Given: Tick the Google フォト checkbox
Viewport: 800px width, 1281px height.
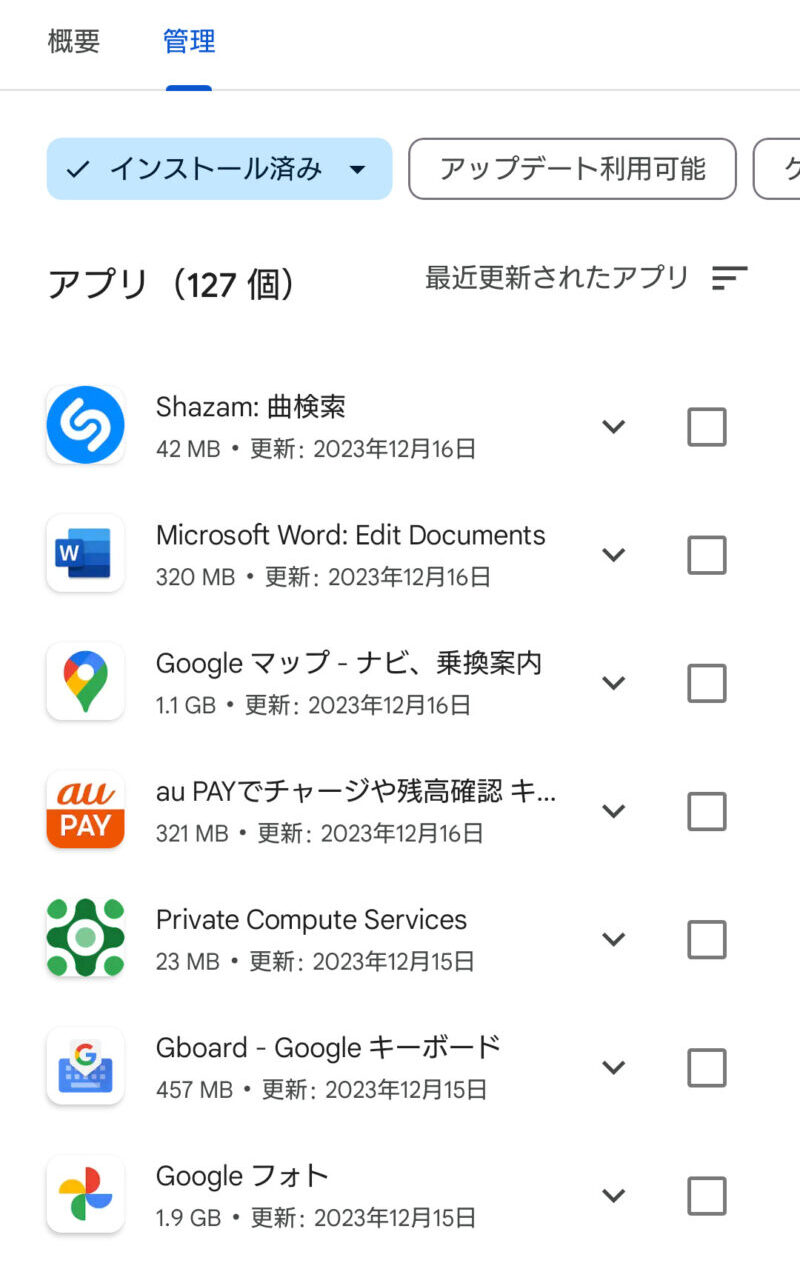Looking at the screenshot, I should (707, 1195).
